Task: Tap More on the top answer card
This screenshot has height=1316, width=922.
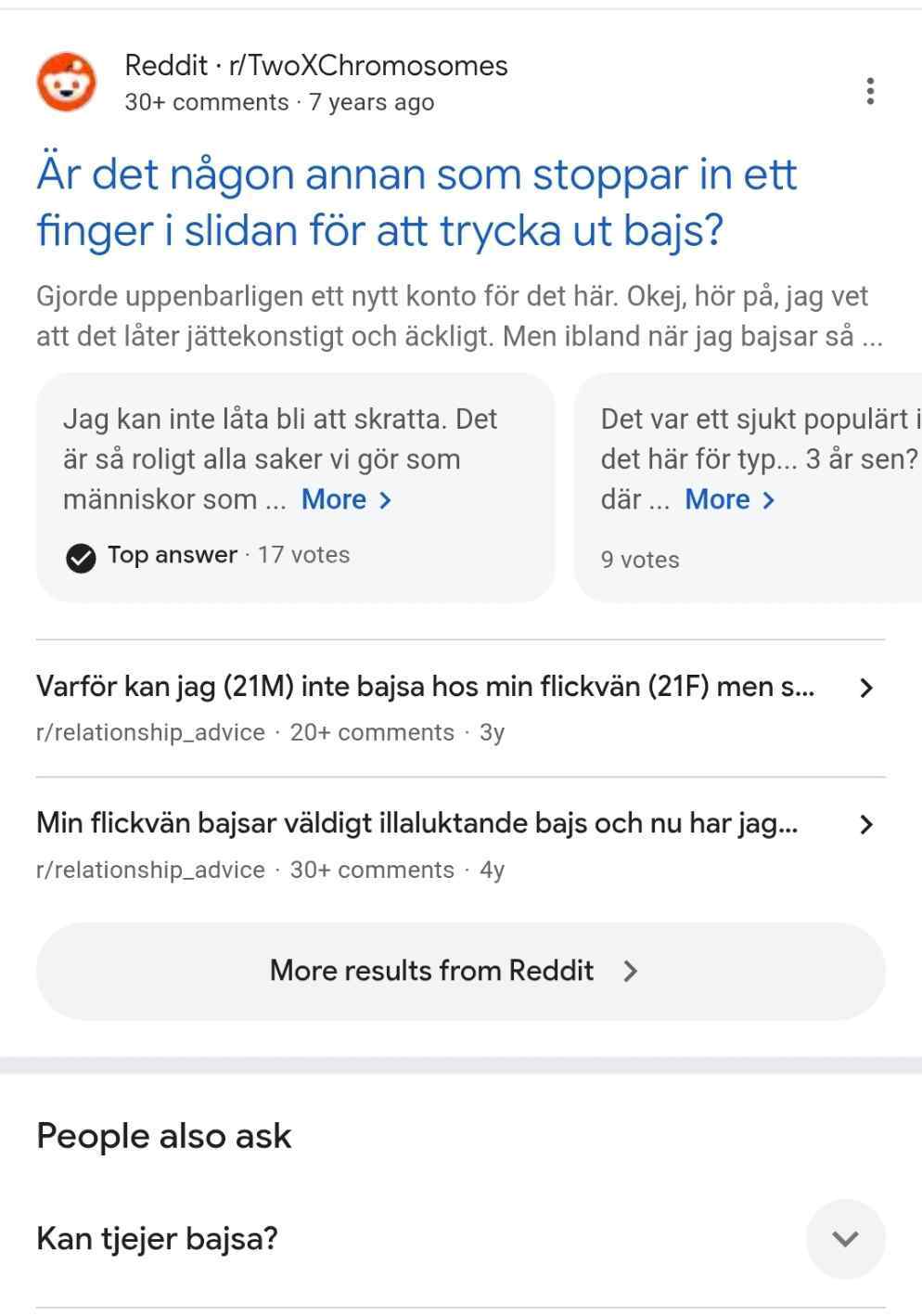Action: (x=346, y=499)
